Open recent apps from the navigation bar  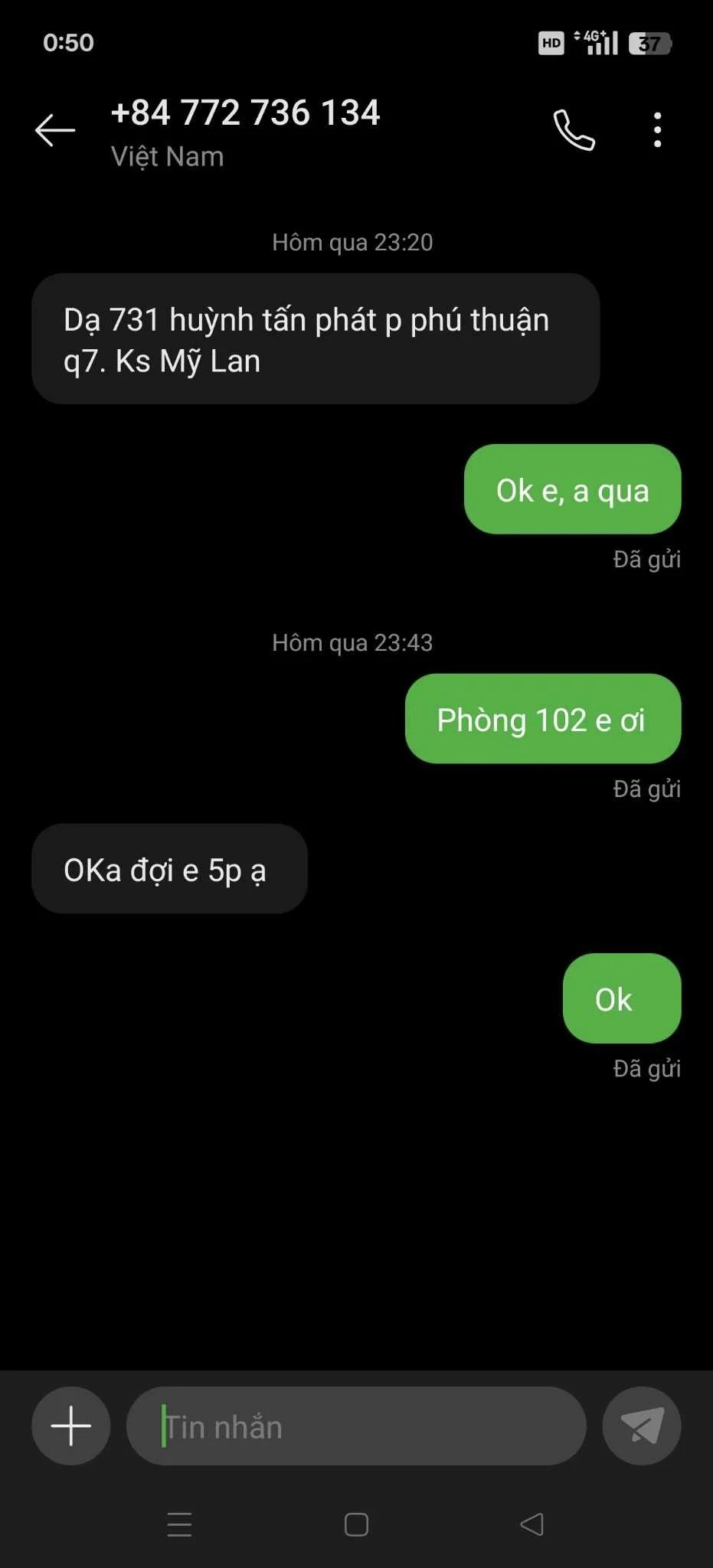[179, 1524]
